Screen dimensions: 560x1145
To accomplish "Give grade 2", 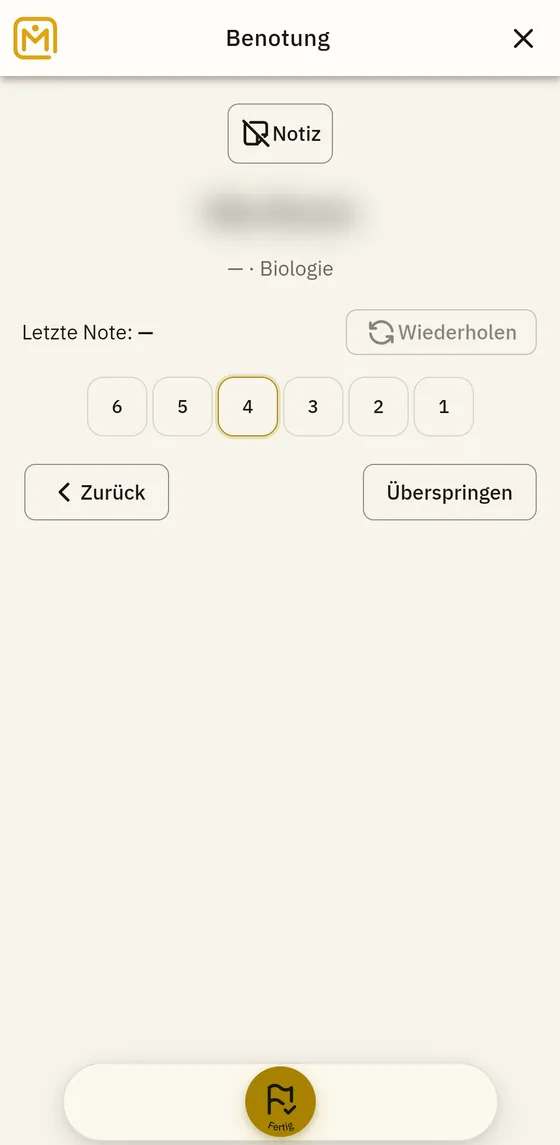I will (378, 407).
